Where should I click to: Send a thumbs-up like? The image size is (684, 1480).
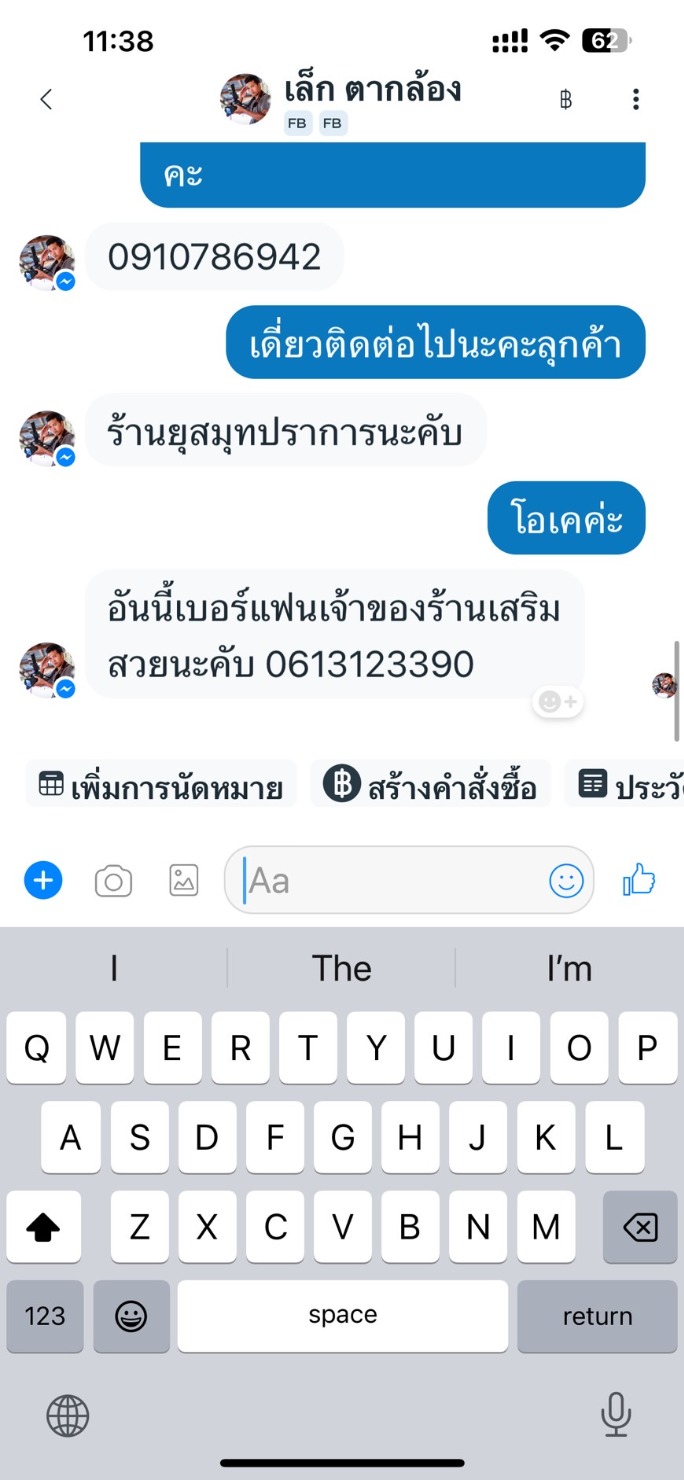[639, 881]
